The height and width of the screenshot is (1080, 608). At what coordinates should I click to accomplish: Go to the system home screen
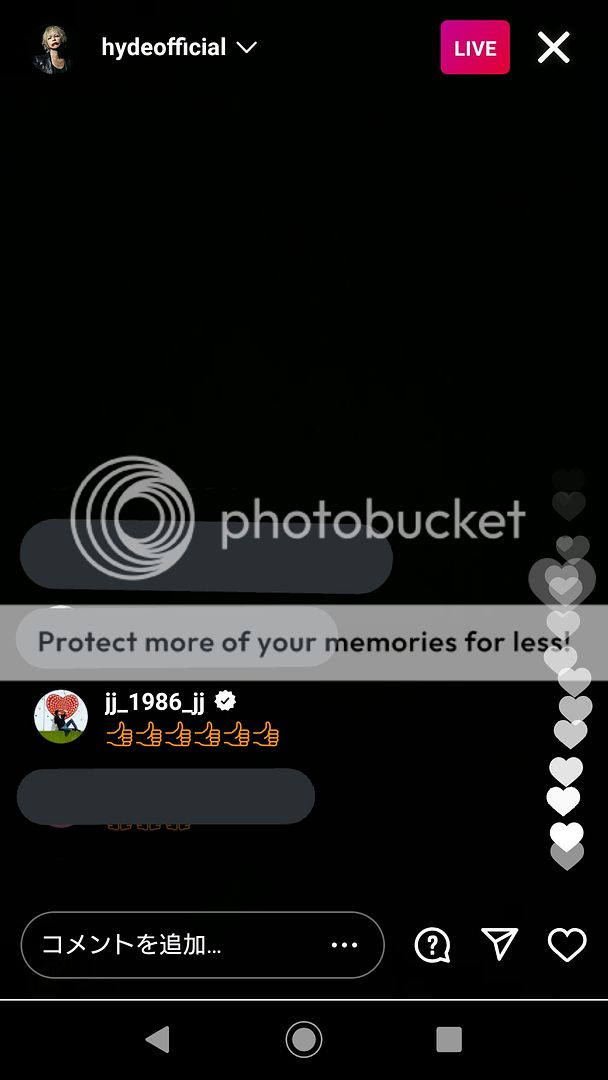(x=304, y=1040)
